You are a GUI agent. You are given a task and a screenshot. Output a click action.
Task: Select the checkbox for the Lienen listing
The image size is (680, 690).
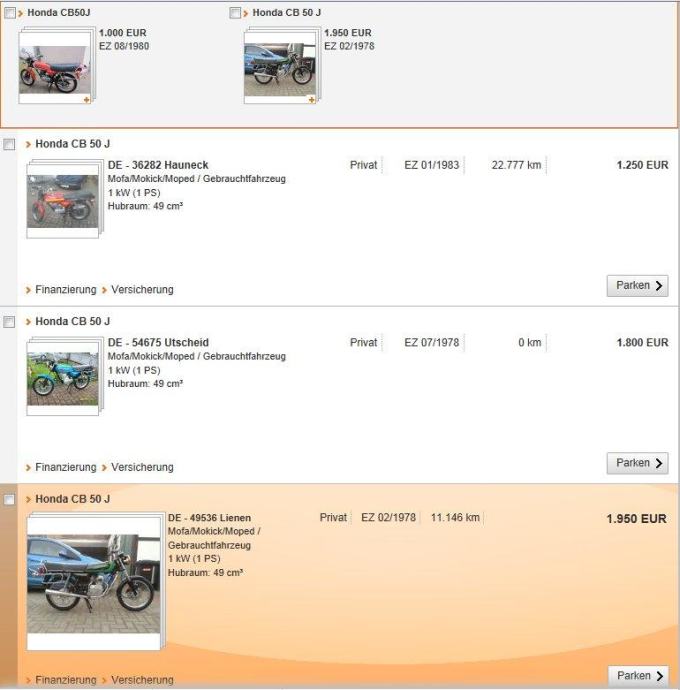9,499
